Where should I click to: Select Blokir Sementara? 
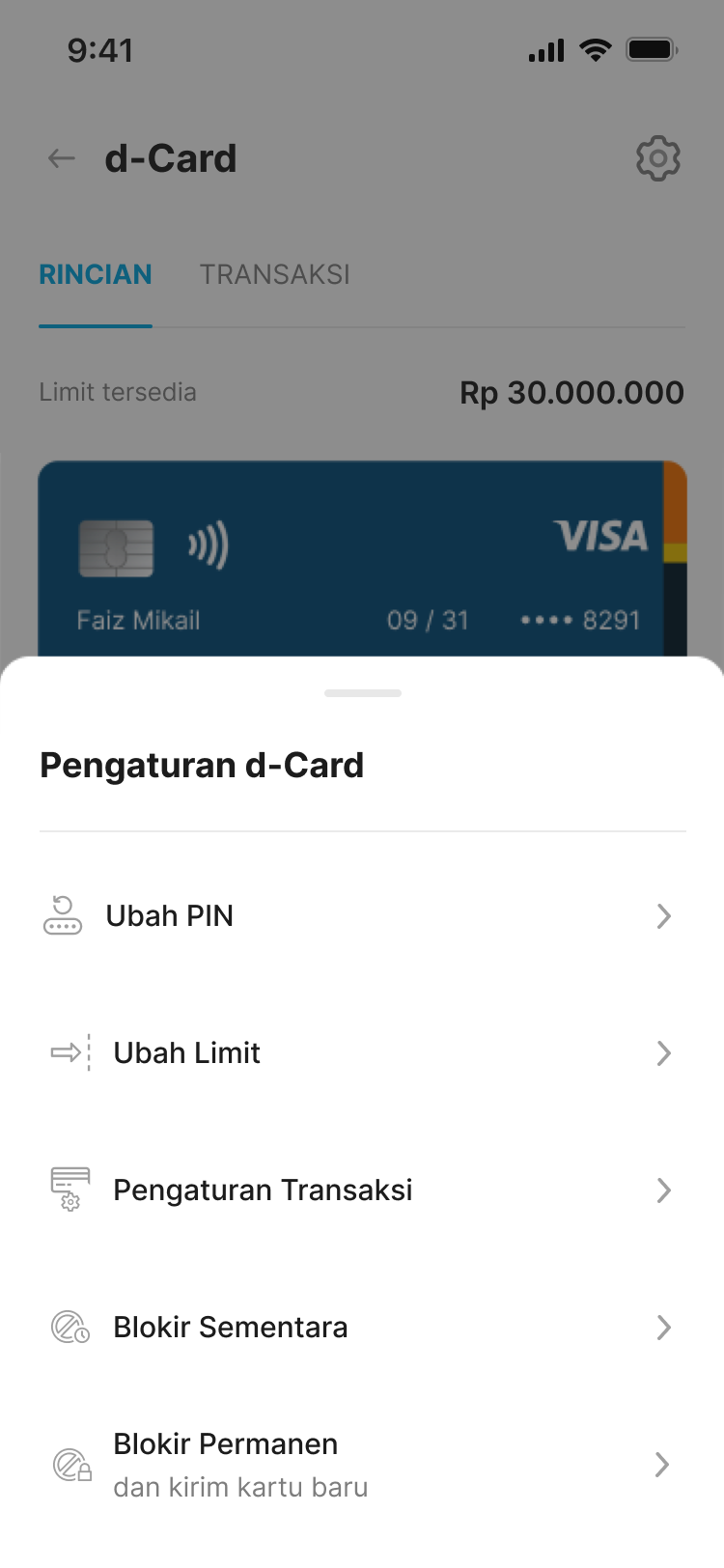click(x=362, y=1327)
